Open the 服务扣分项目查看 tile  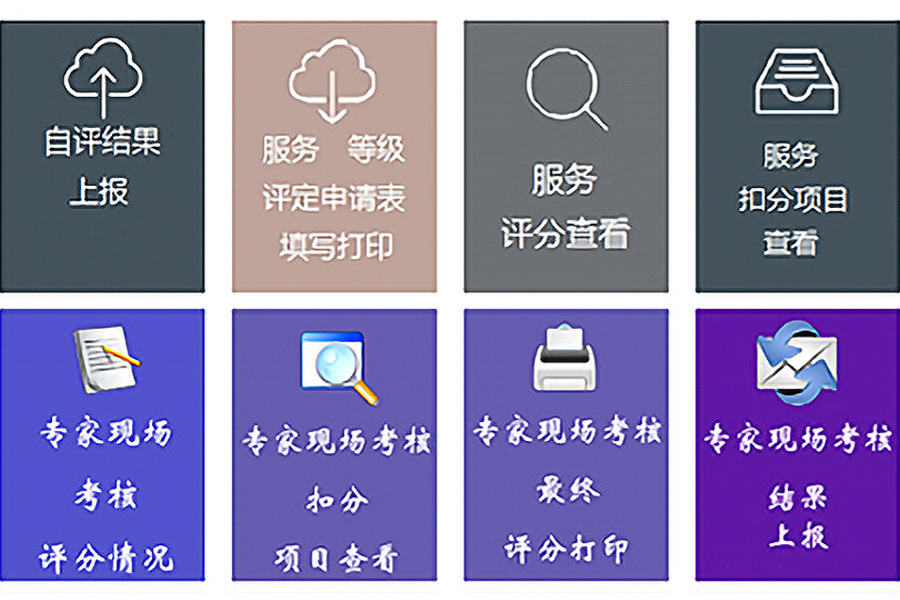click(797, 157)
